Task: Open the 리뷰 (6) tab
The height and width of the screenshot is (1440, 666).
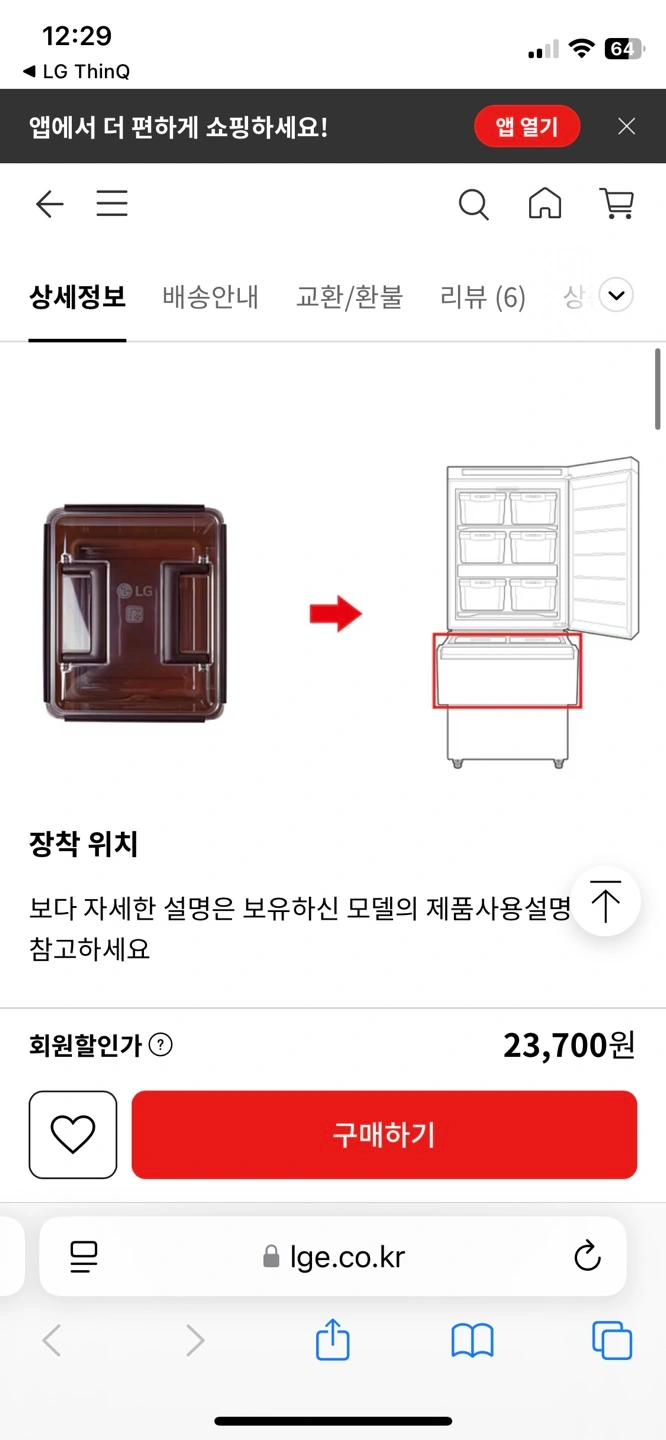Action: click(482, 297)
